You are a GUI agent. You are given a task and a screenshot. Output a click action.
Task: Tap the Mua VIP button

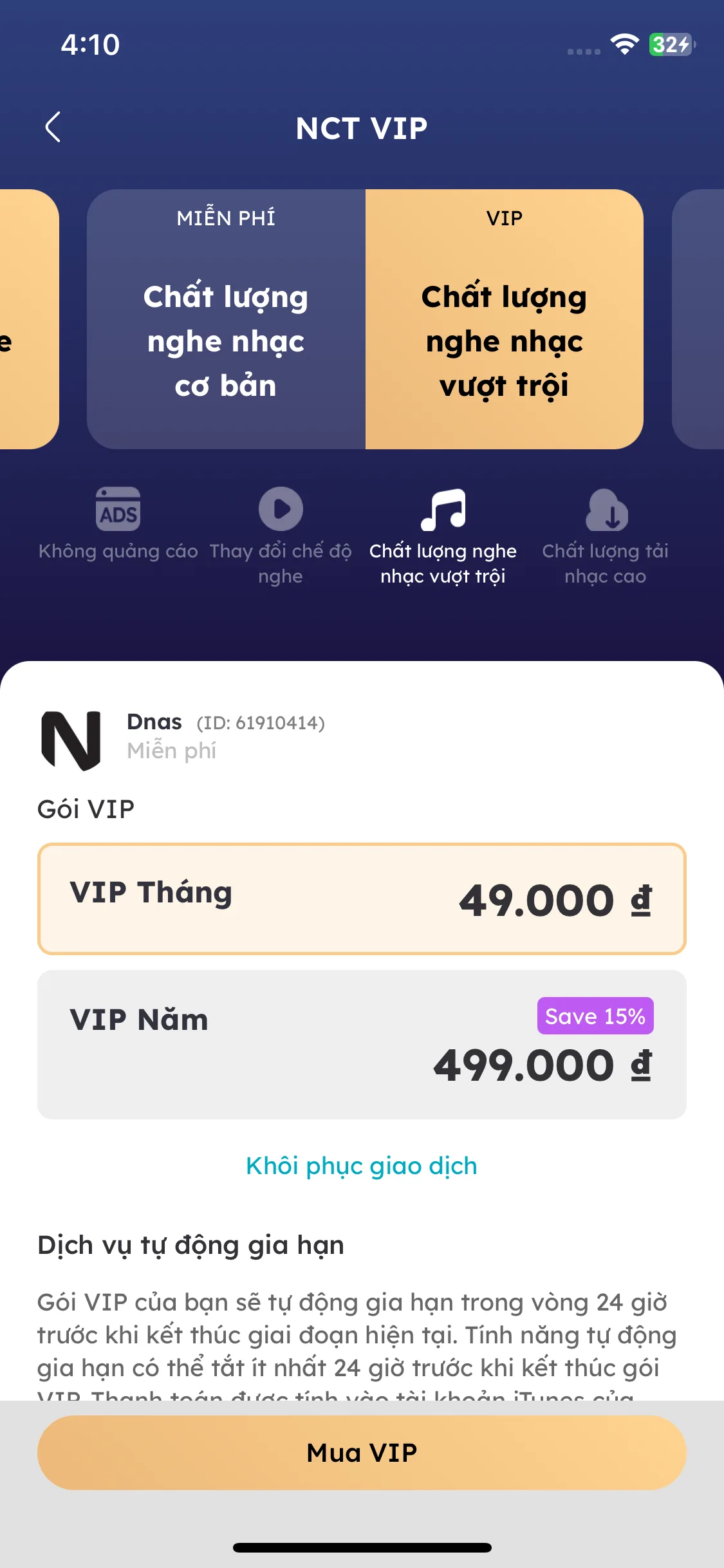coord(362,1452)
